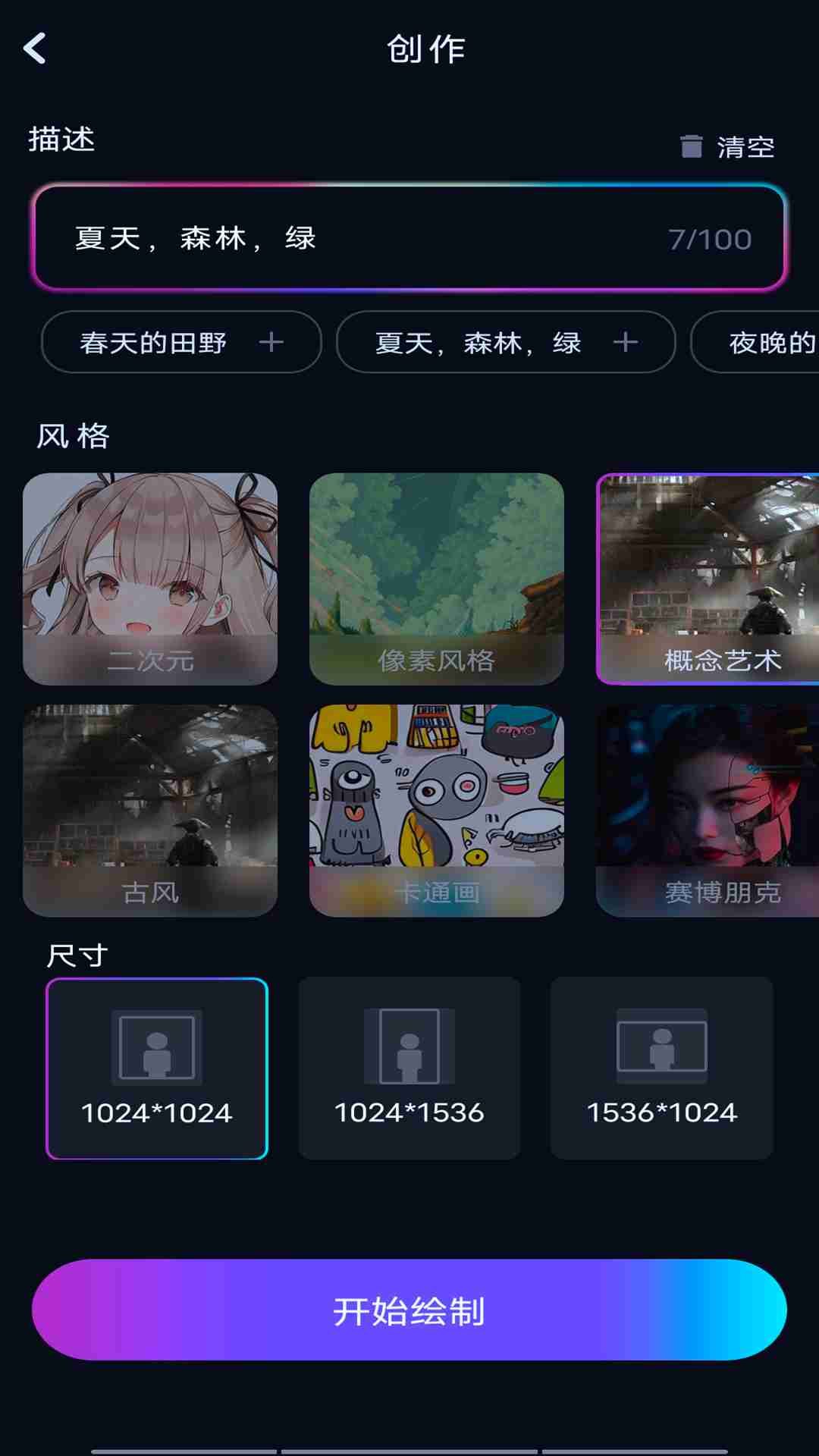The image size is (819, 1456).
Task: Set size to 1024*1024
Action: [x=157, y=1068]
